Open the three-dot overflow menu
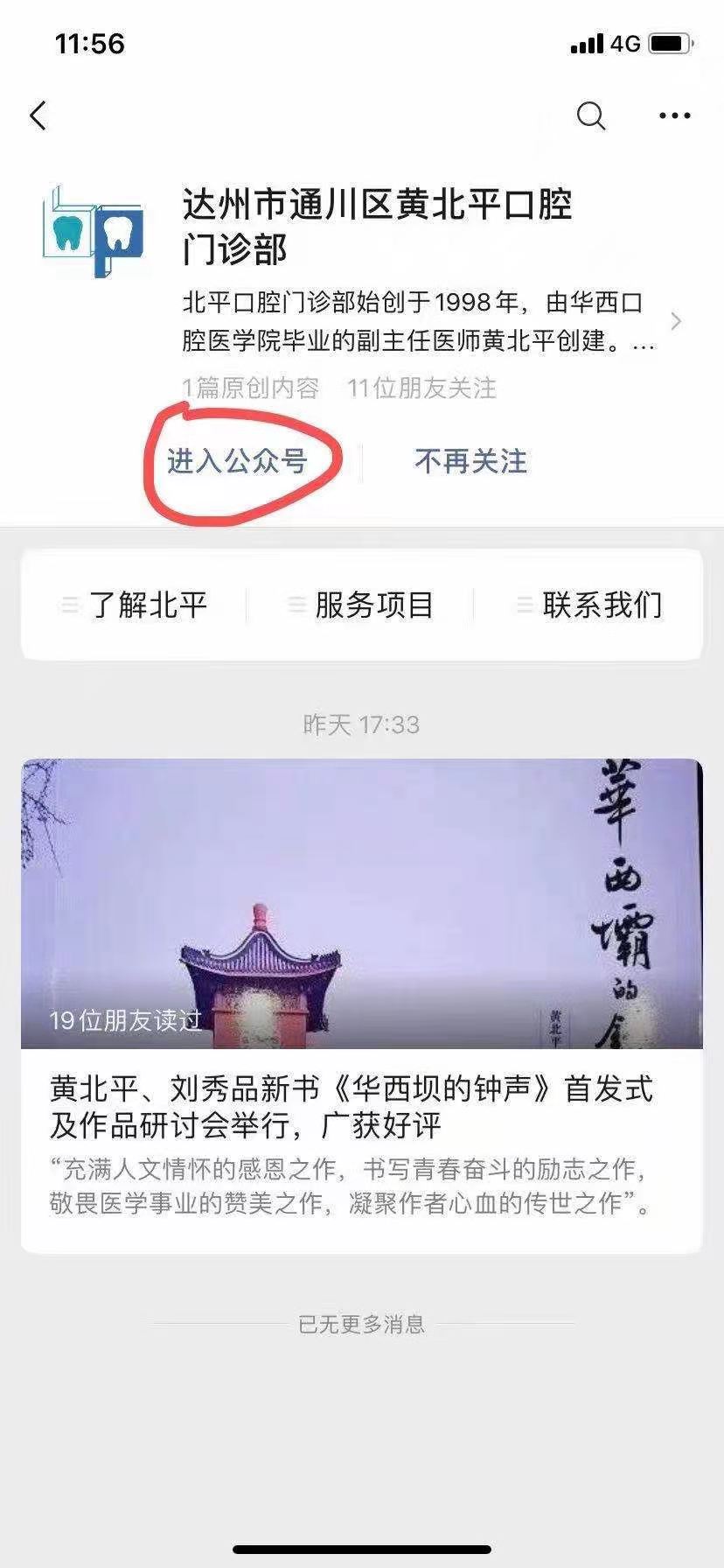 tap(674, 115)
